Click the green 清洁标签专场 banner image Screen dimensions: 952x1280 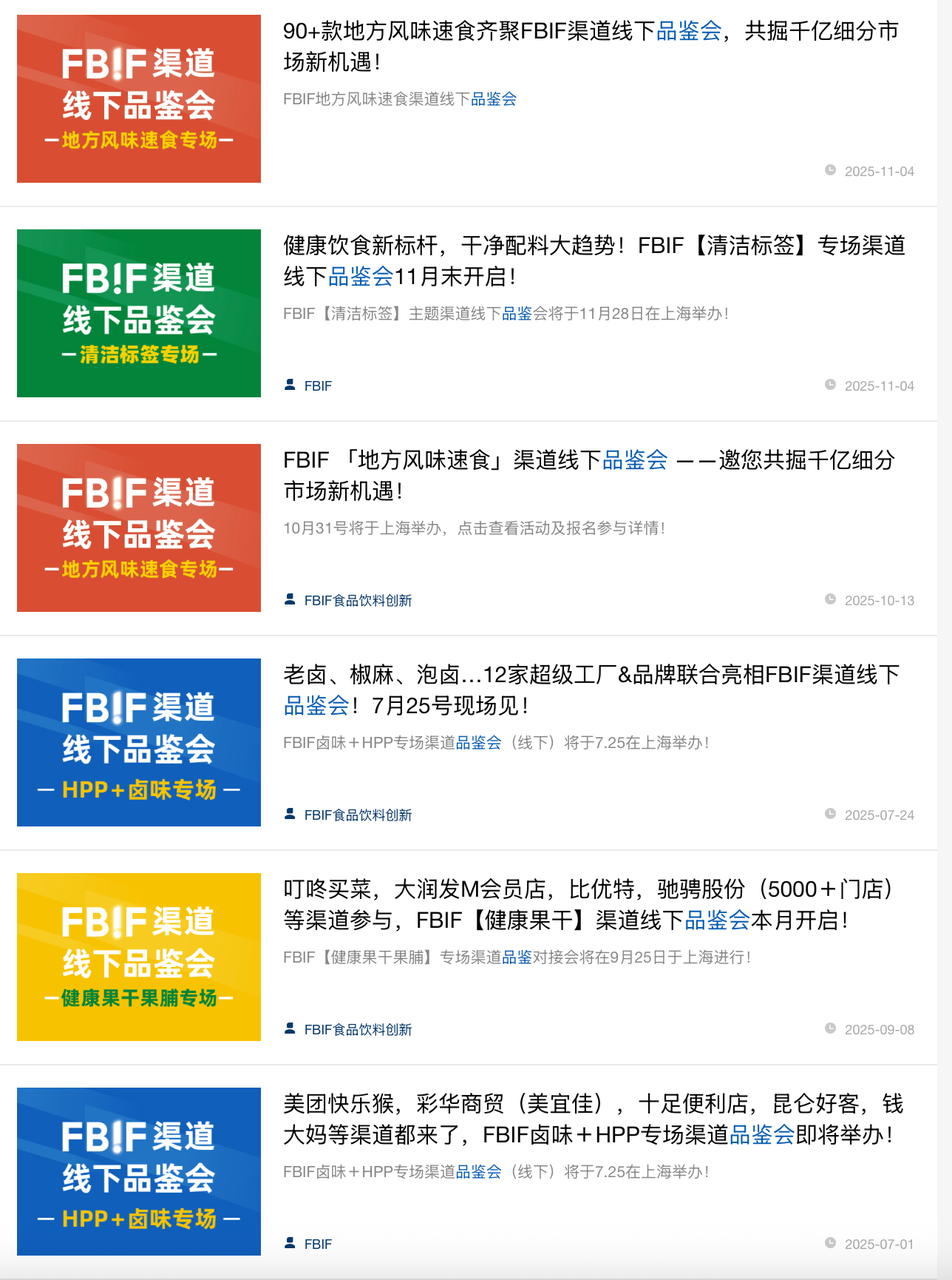pos(138,313)
